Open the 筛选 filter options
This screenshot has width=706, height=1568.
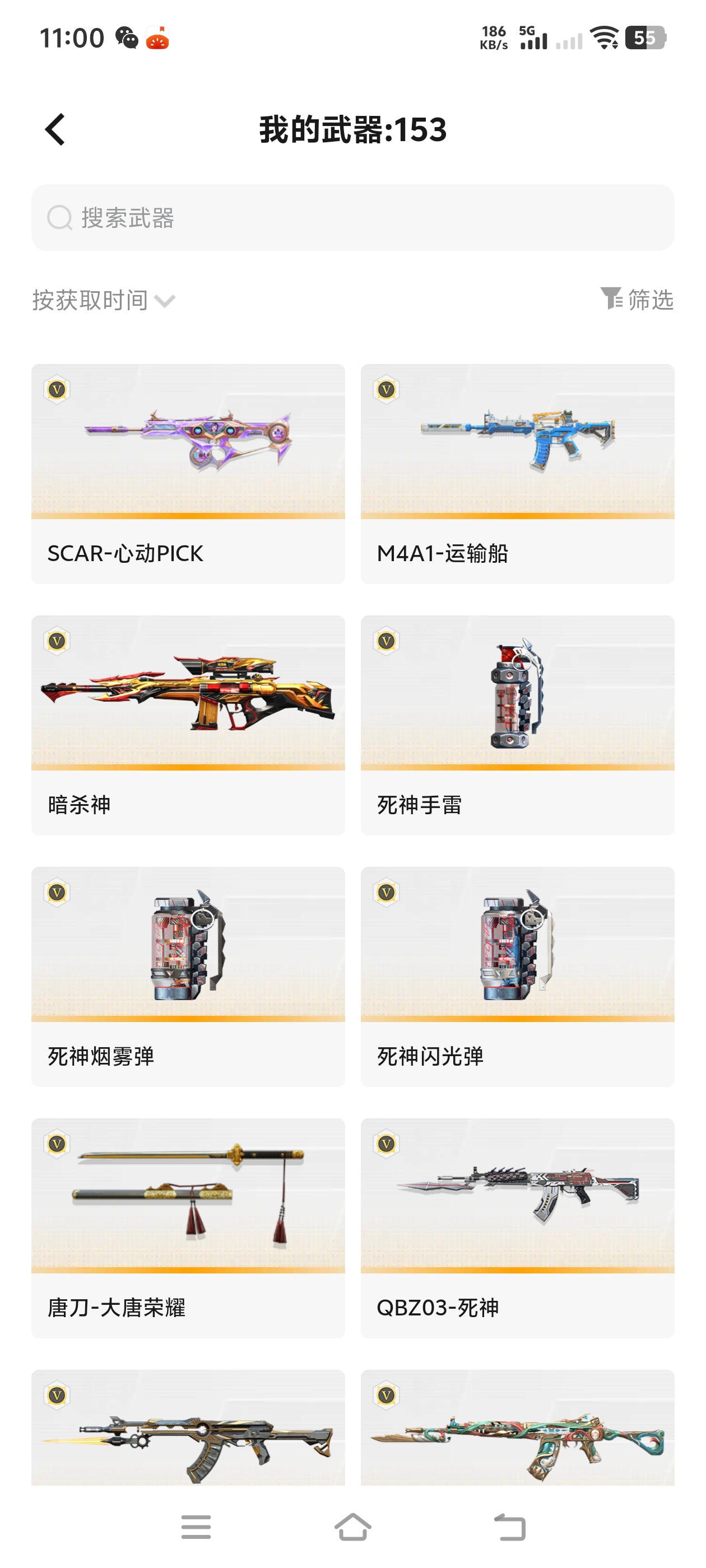pos(637,300)
